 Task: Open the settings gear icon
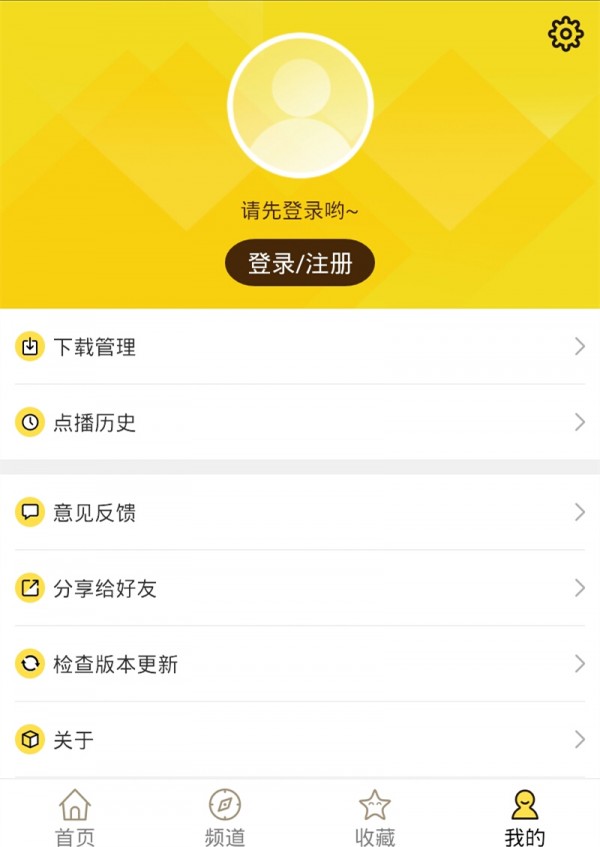[x=565, y=34]
